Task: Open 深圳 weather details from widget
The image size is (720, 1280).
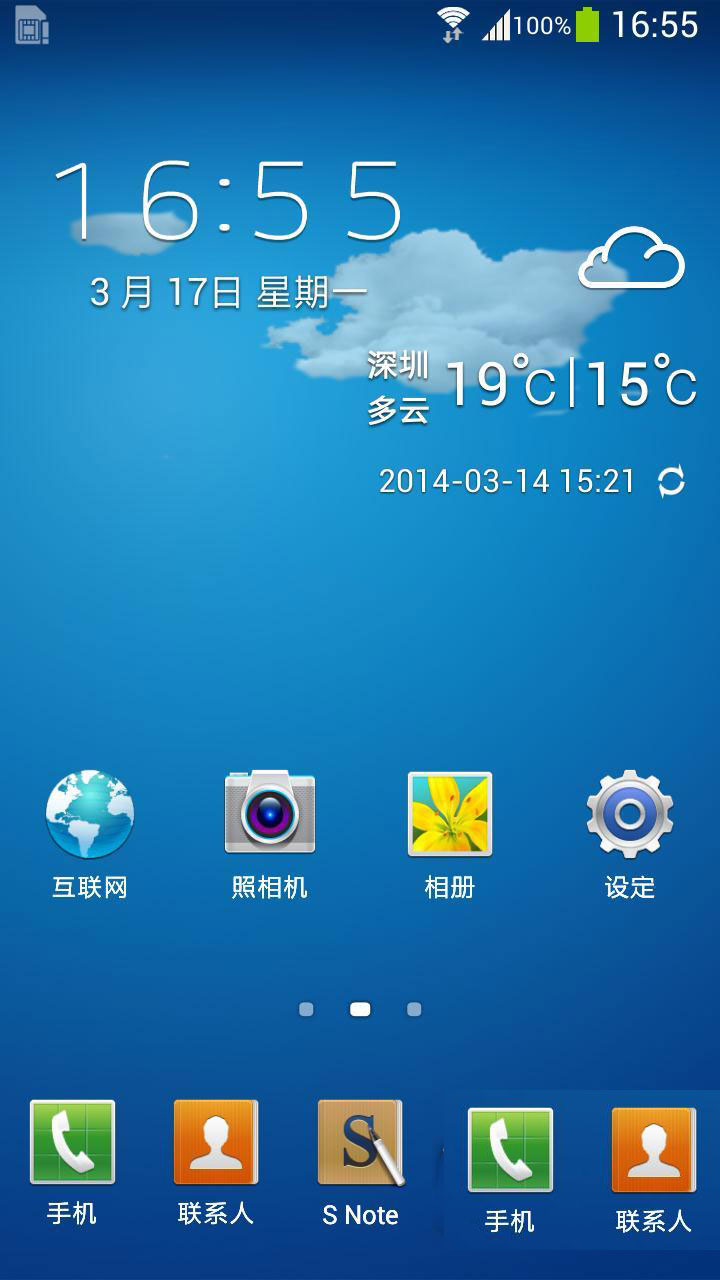Action: tap(398, 367)
